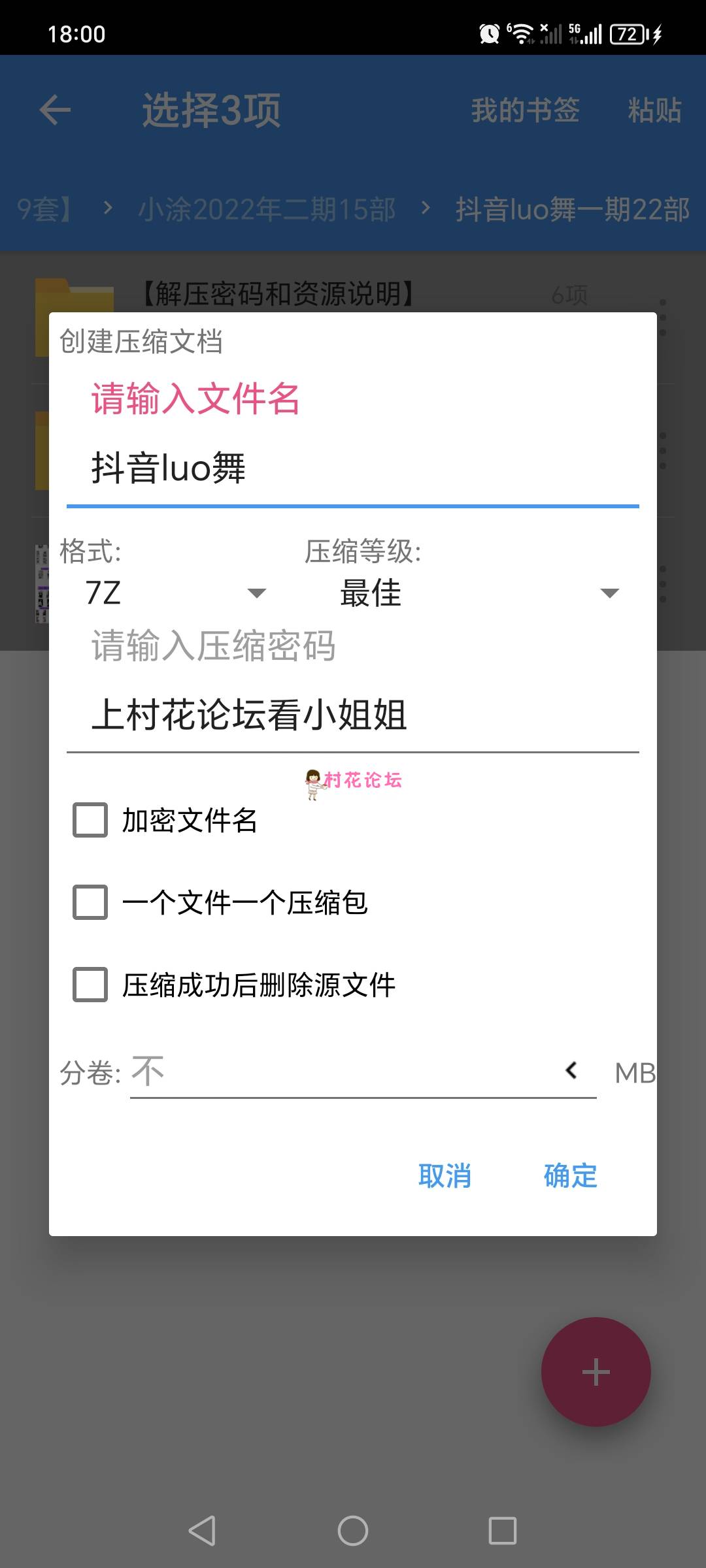Tap the system back navigation button

pyautogui.click(x=203, y=1530)
